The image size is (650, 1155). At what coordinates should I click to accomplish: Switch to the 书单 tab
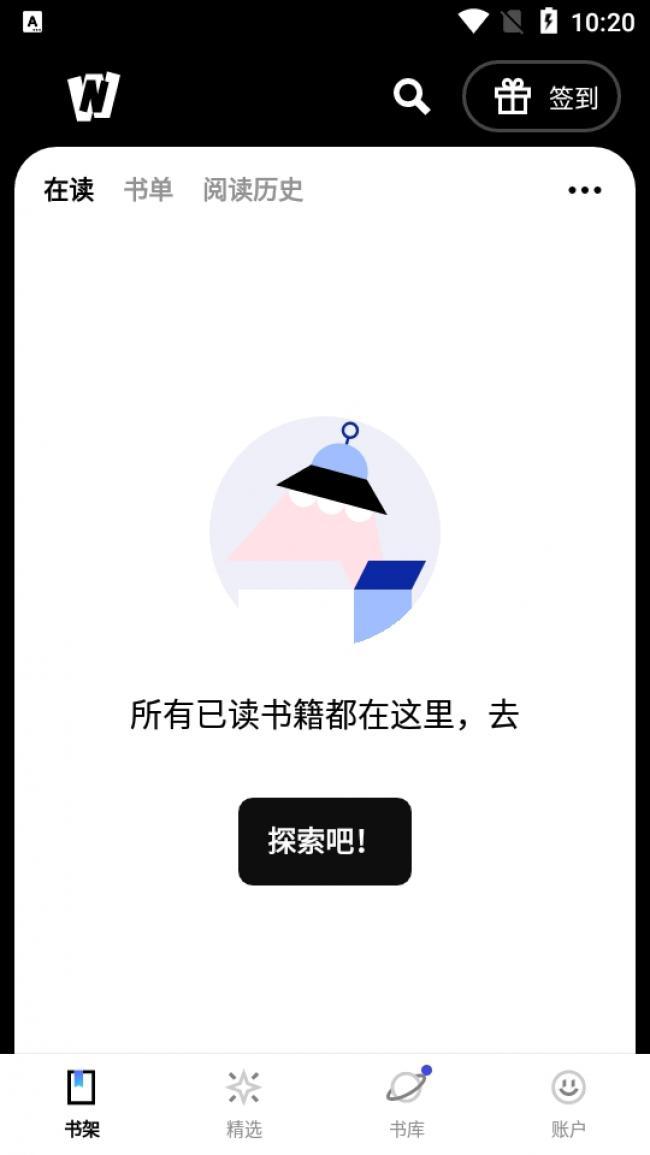point(148,189)
